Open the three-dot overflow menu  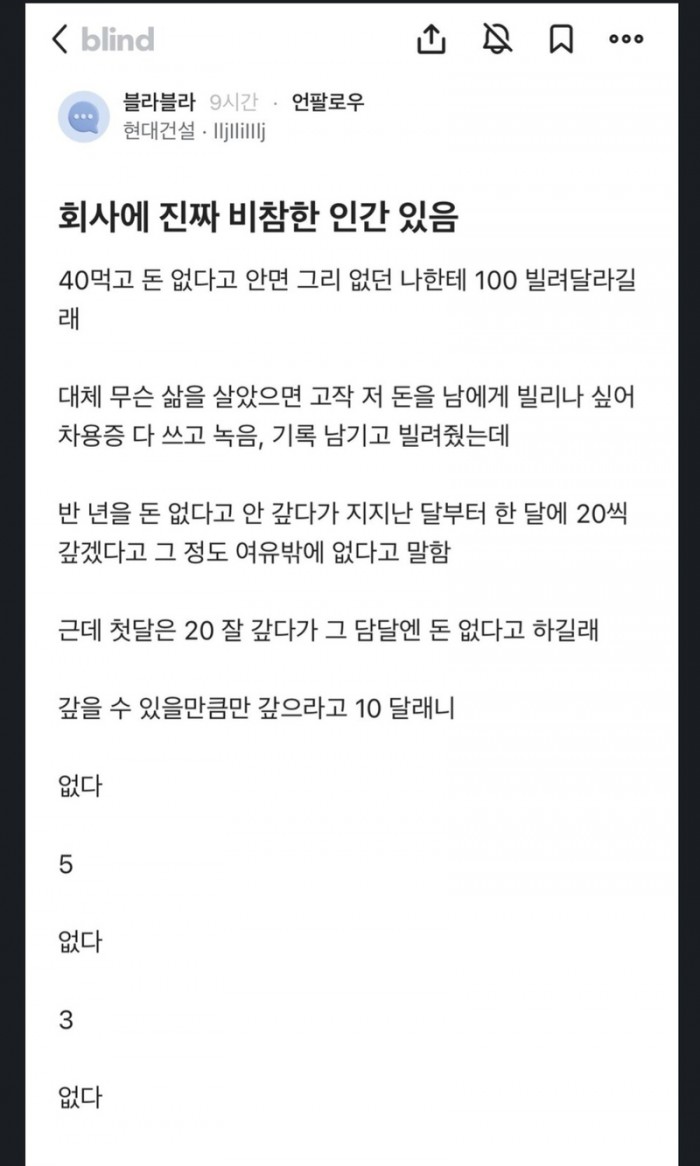pyautogui.click(x=626, y=40)
